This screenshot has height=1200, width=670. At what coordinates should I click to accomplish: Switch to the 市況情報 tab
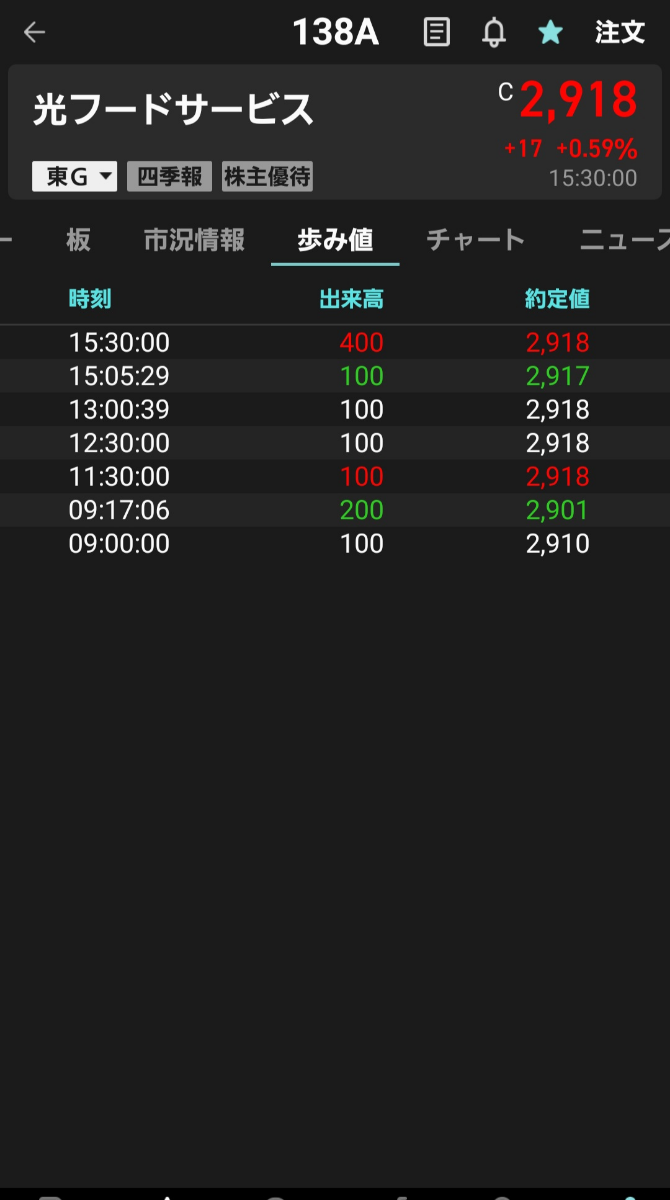194,240
